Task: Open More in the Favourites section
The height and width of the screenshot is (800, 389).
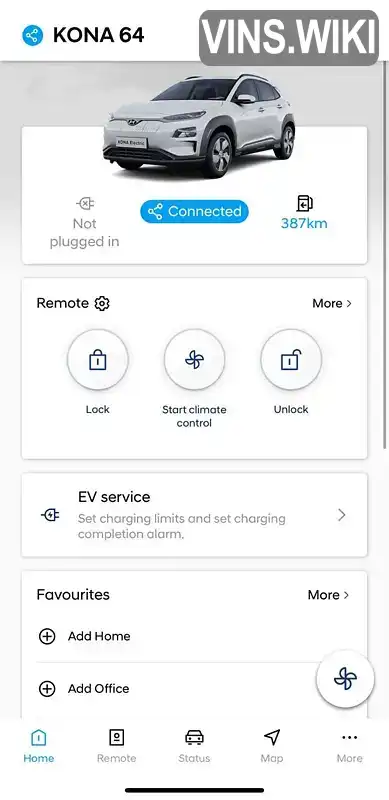Action: click(x=329, y=595)
